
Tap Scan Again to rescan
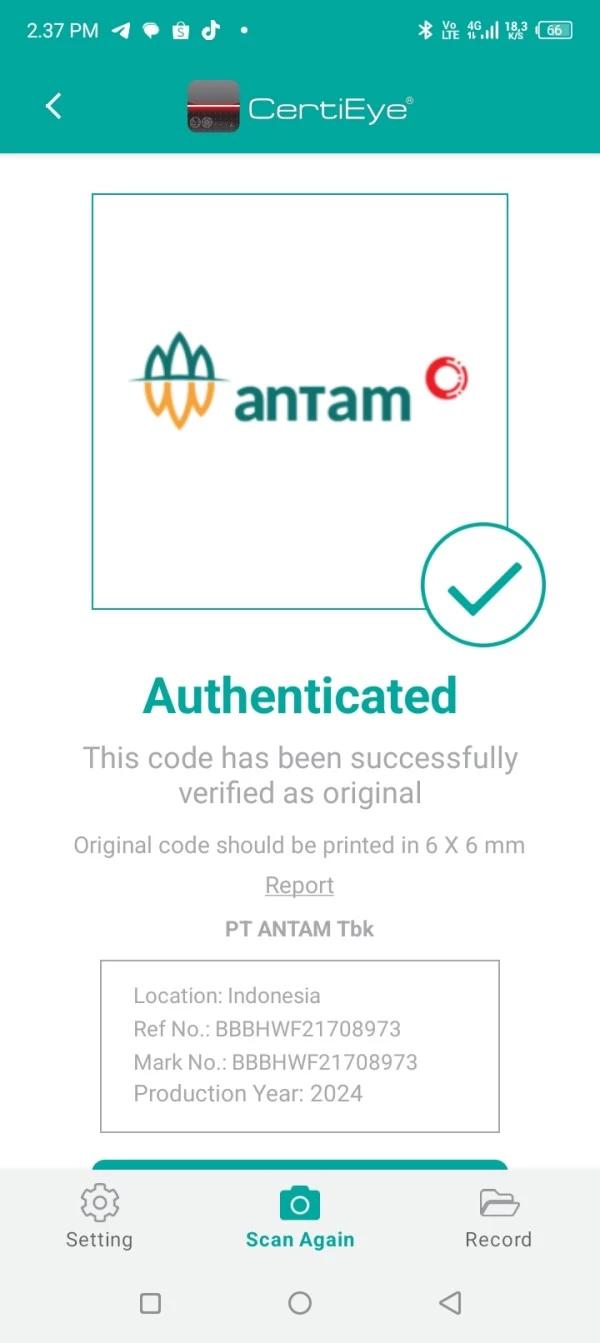coord(300,1216)
